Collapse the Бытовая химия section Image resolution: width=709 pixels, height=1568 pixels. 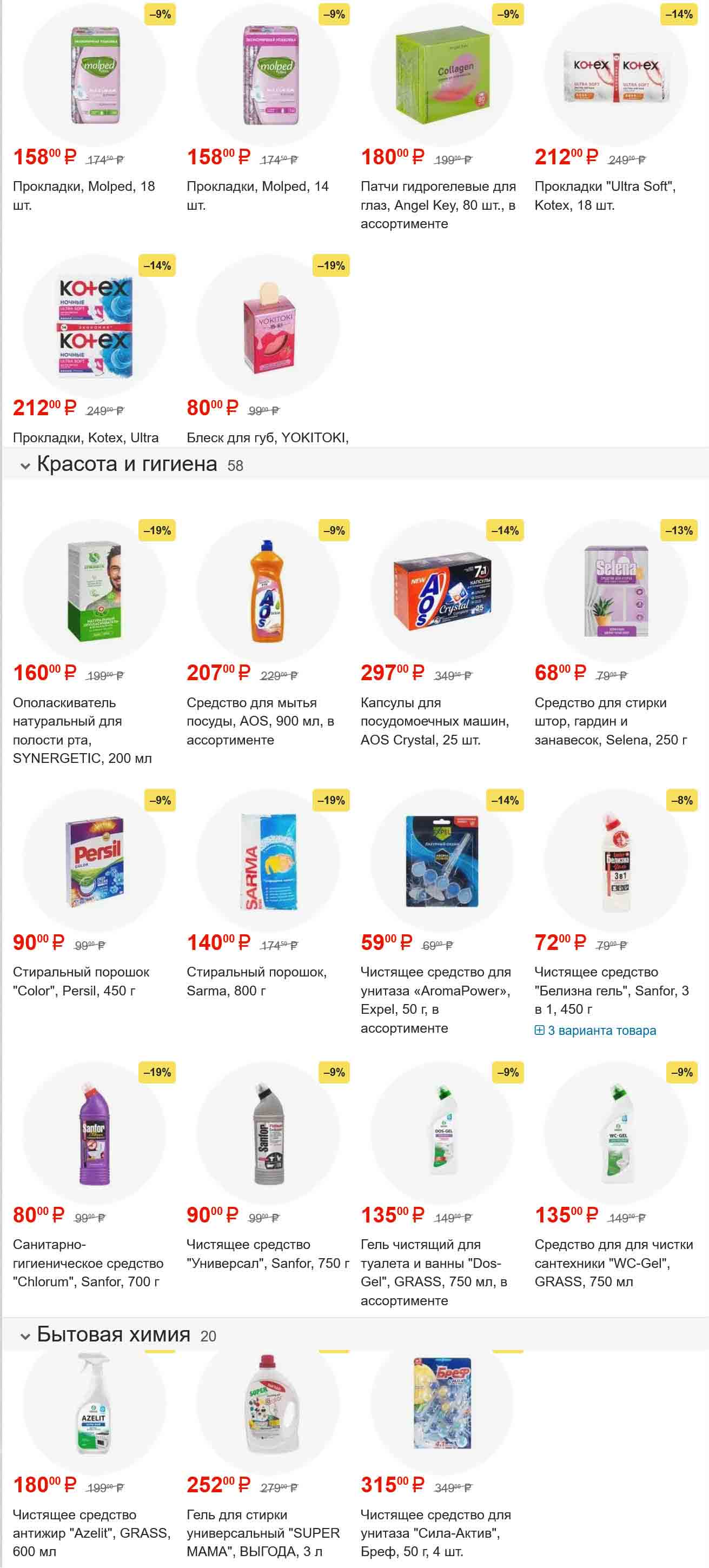[25, 1336]
